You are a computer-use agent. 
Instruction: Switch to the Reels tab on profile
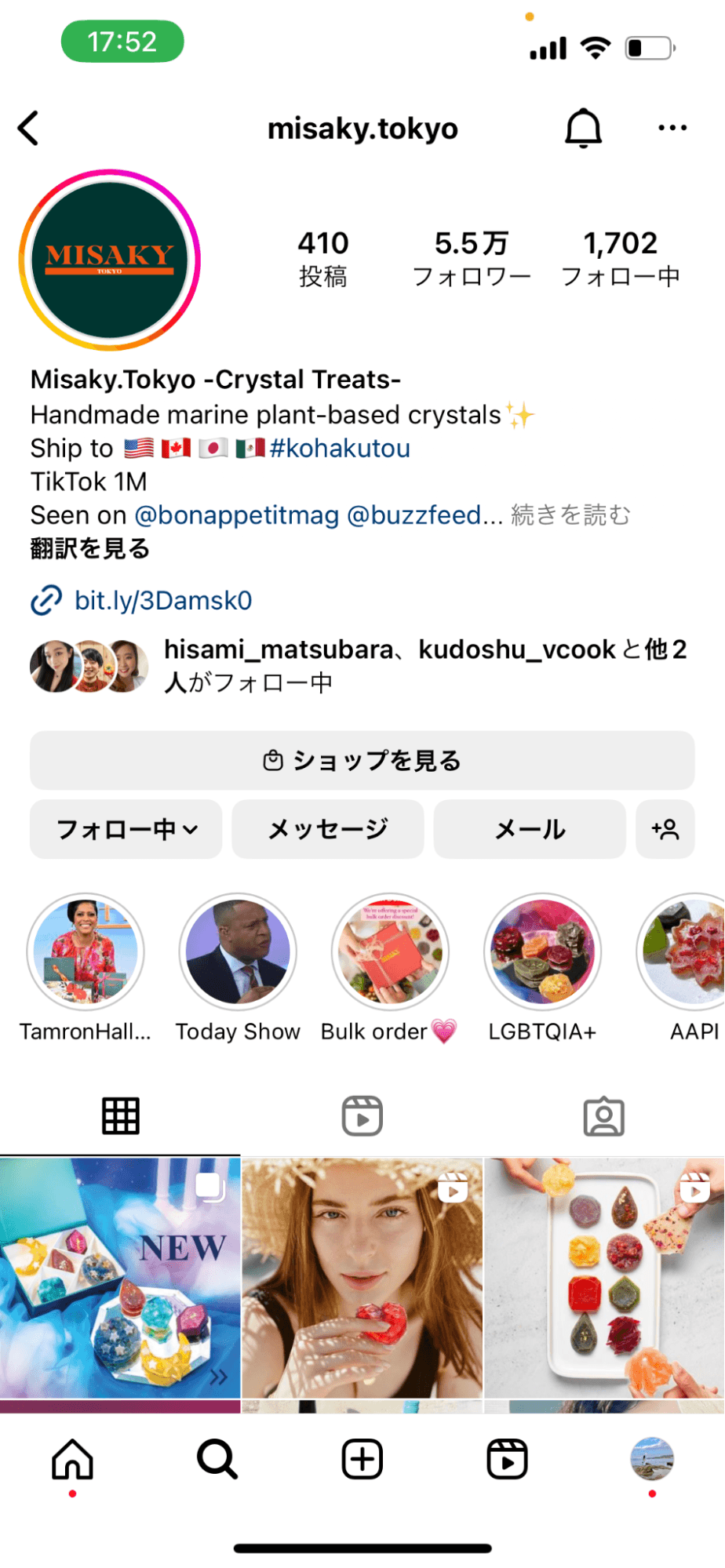[x=362, y=1115]
